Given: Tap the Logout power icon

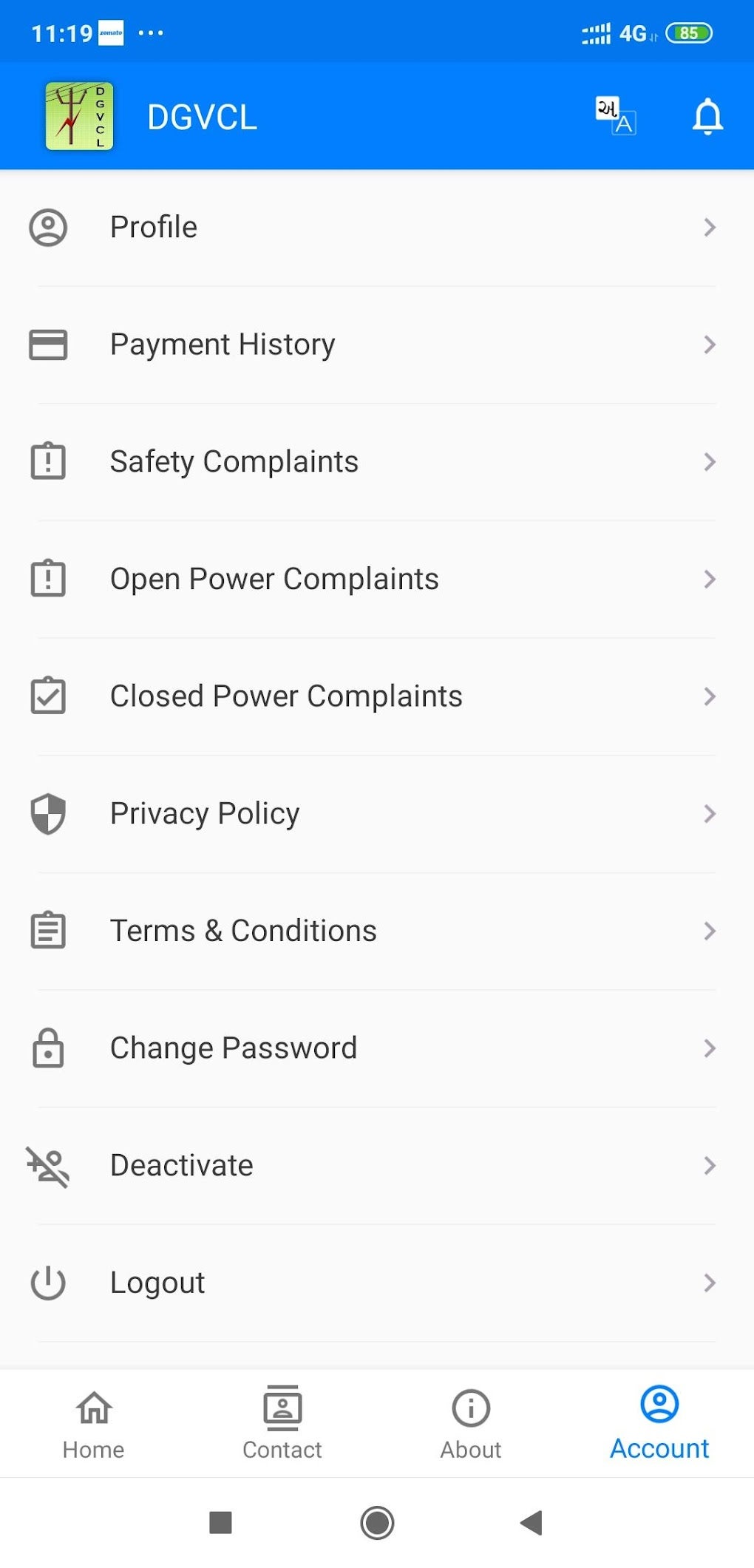Looking at the screenshot, I should pos(48,1283).
